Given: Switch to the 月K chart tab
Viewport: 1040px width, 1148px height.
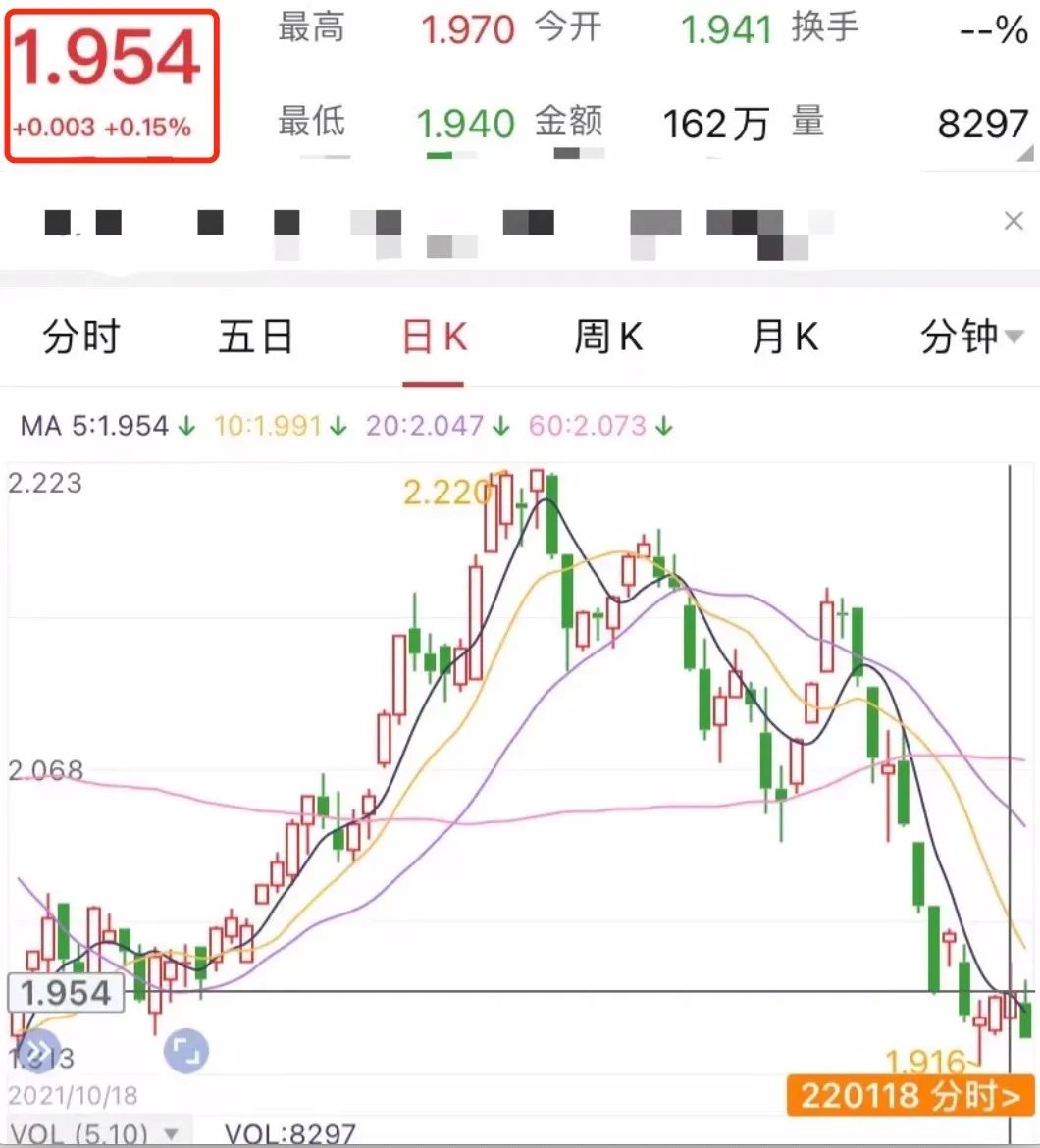Looking at the screenshot, I should [786, 338].
